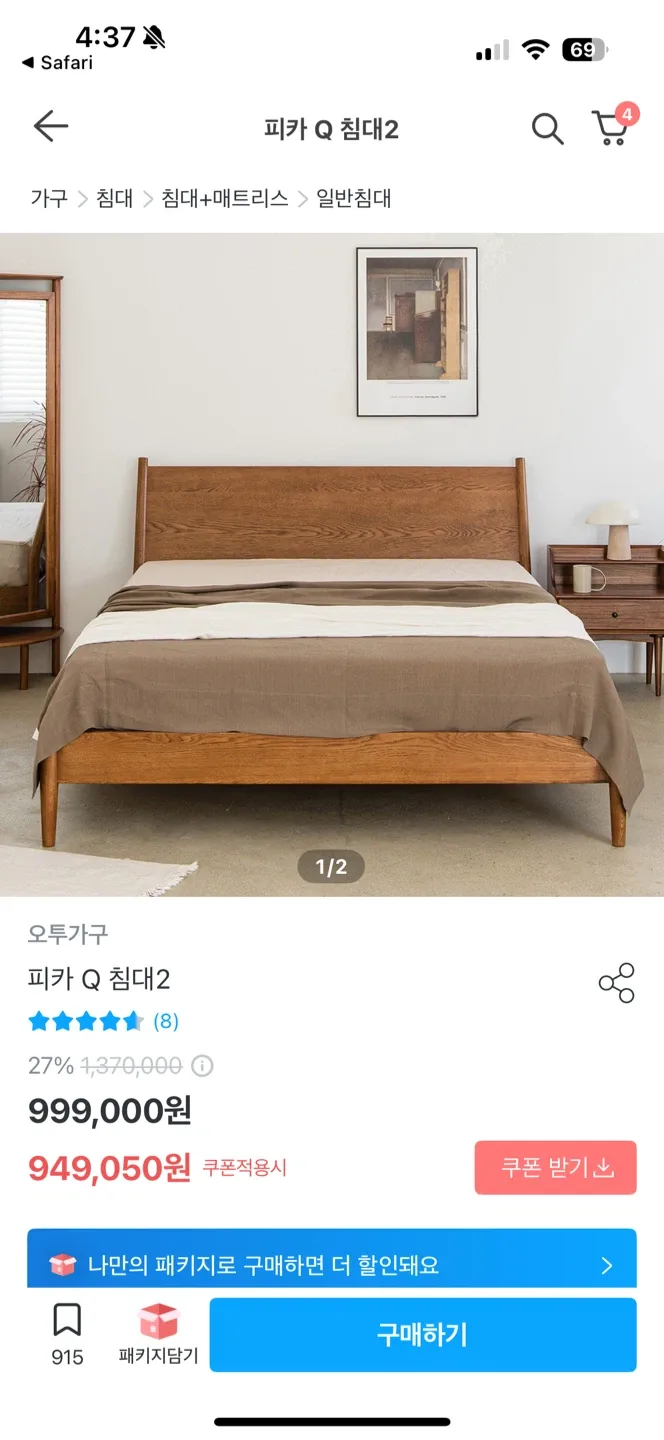Select the 일반침대 breadcrumb
Viewport: 664px width, 1440px height.
(354, 198)
